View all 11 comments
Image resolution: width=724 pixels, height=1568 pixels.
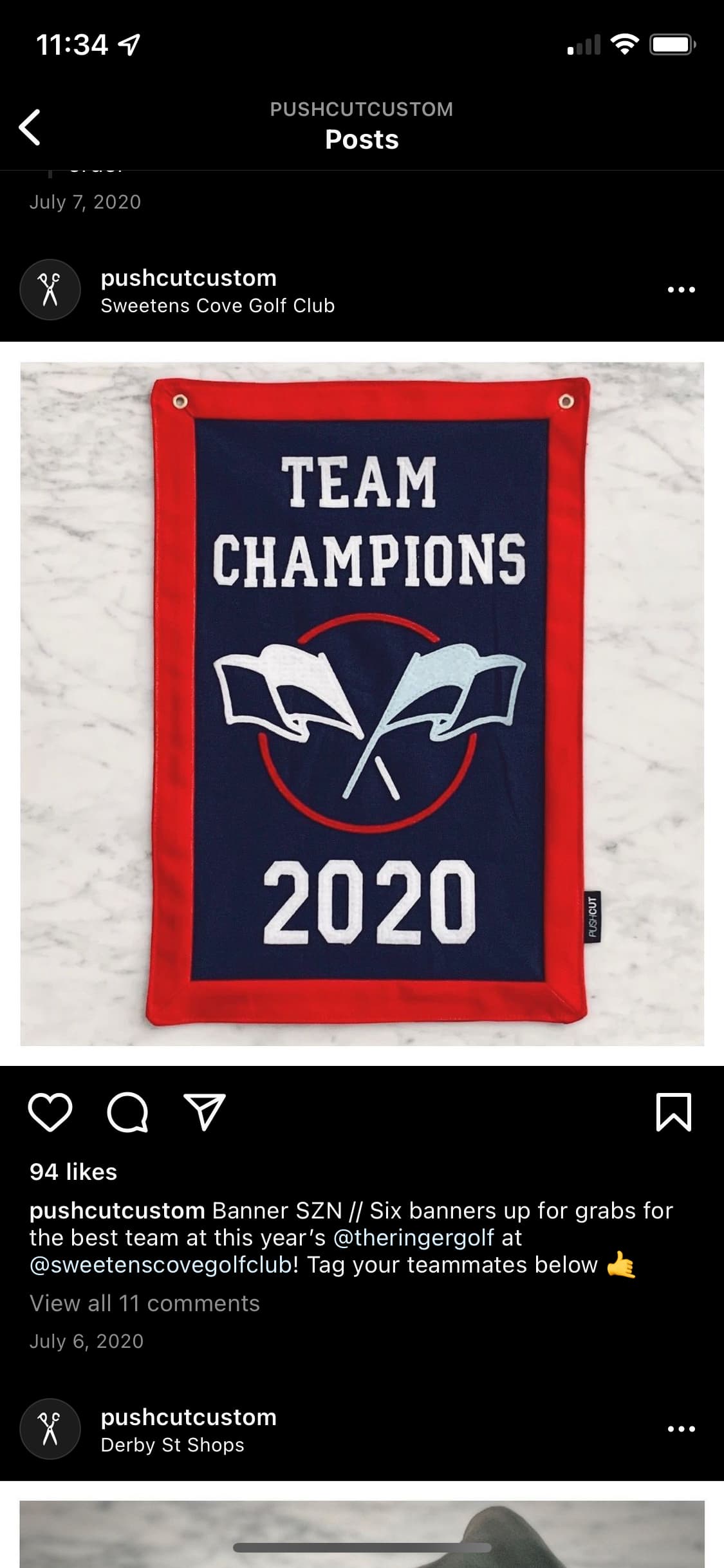145,1303
